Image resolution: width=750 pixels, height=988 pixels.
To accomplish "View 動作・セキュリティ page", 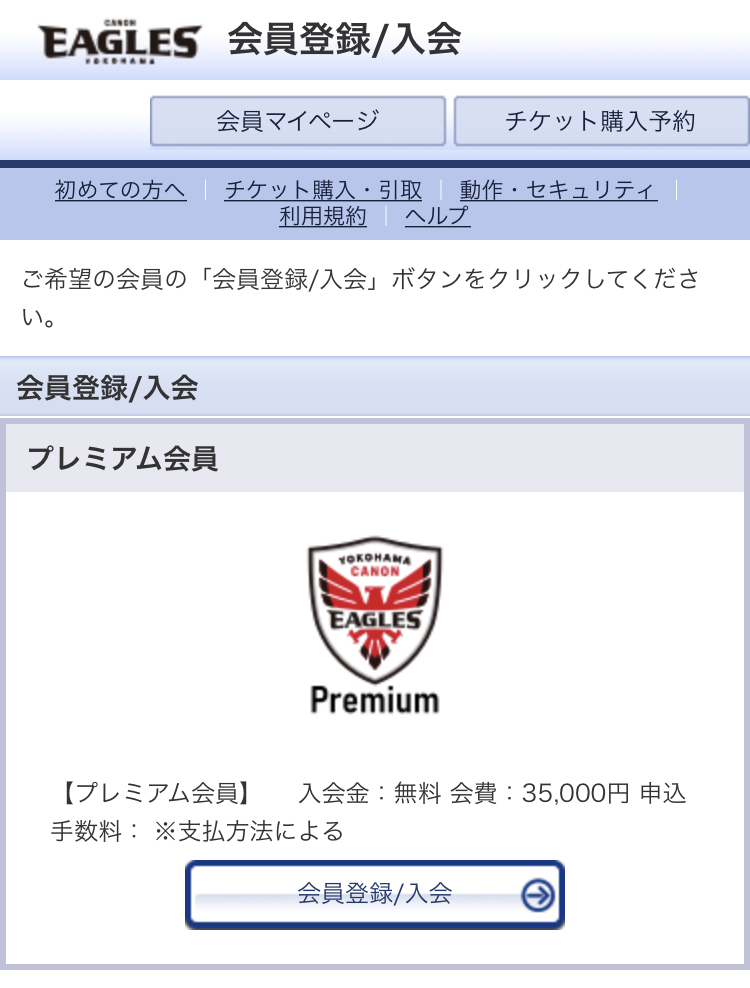I will pyautogui.click(x=558, y=190).
